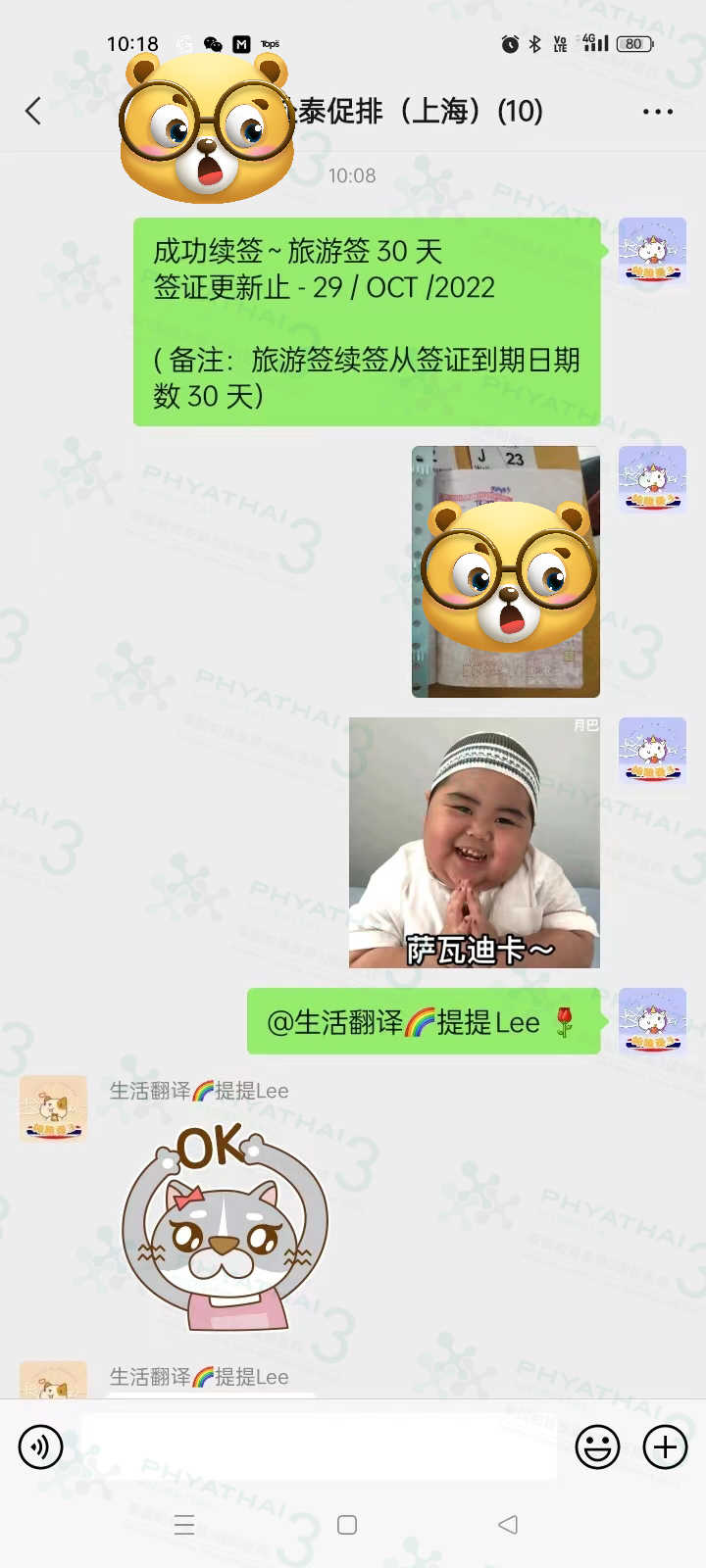
Task: Switch to voice message input
Action: click(x=41, y=1446)
